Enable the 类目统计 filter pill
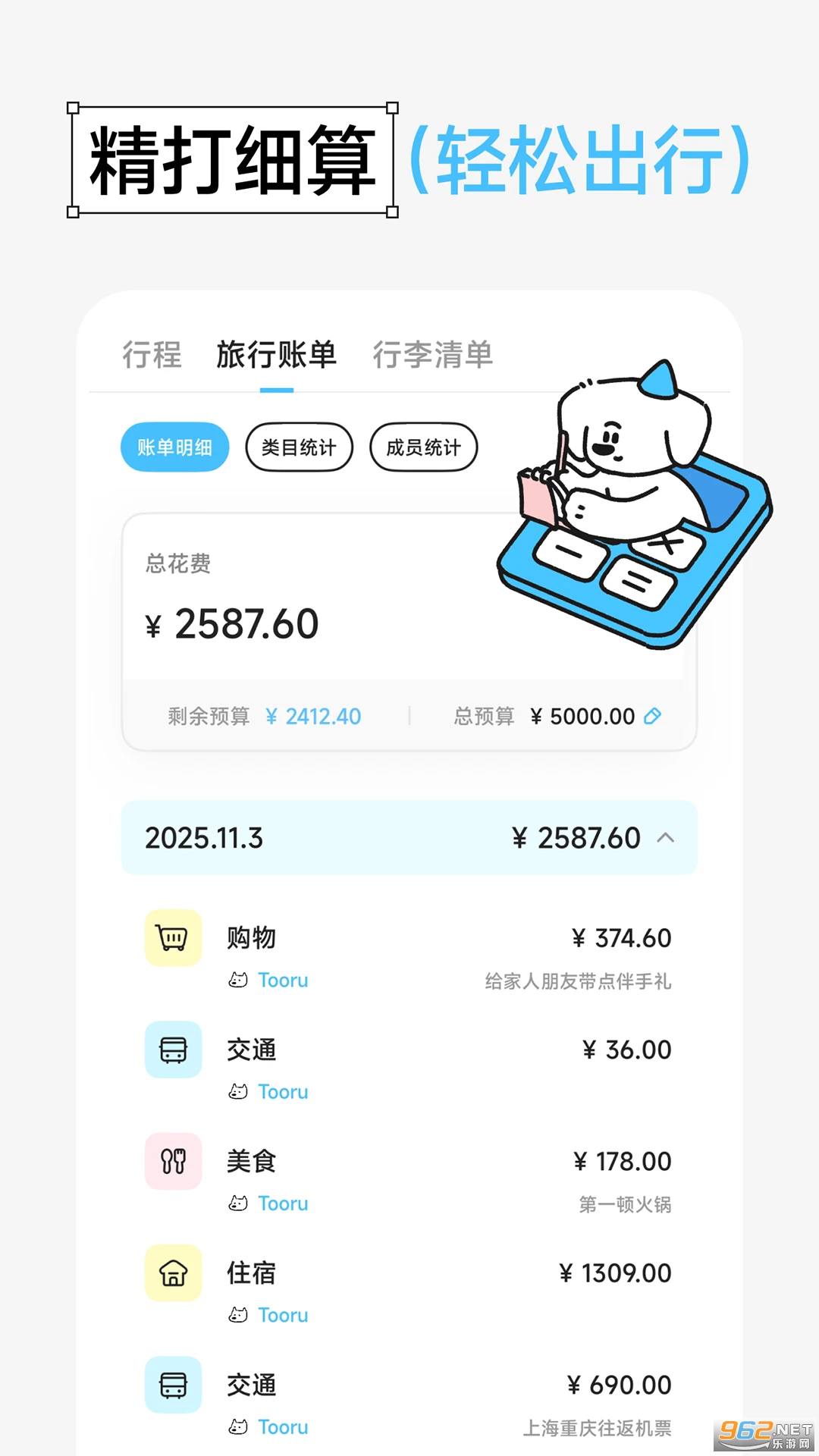 click(x=299, y=447)
